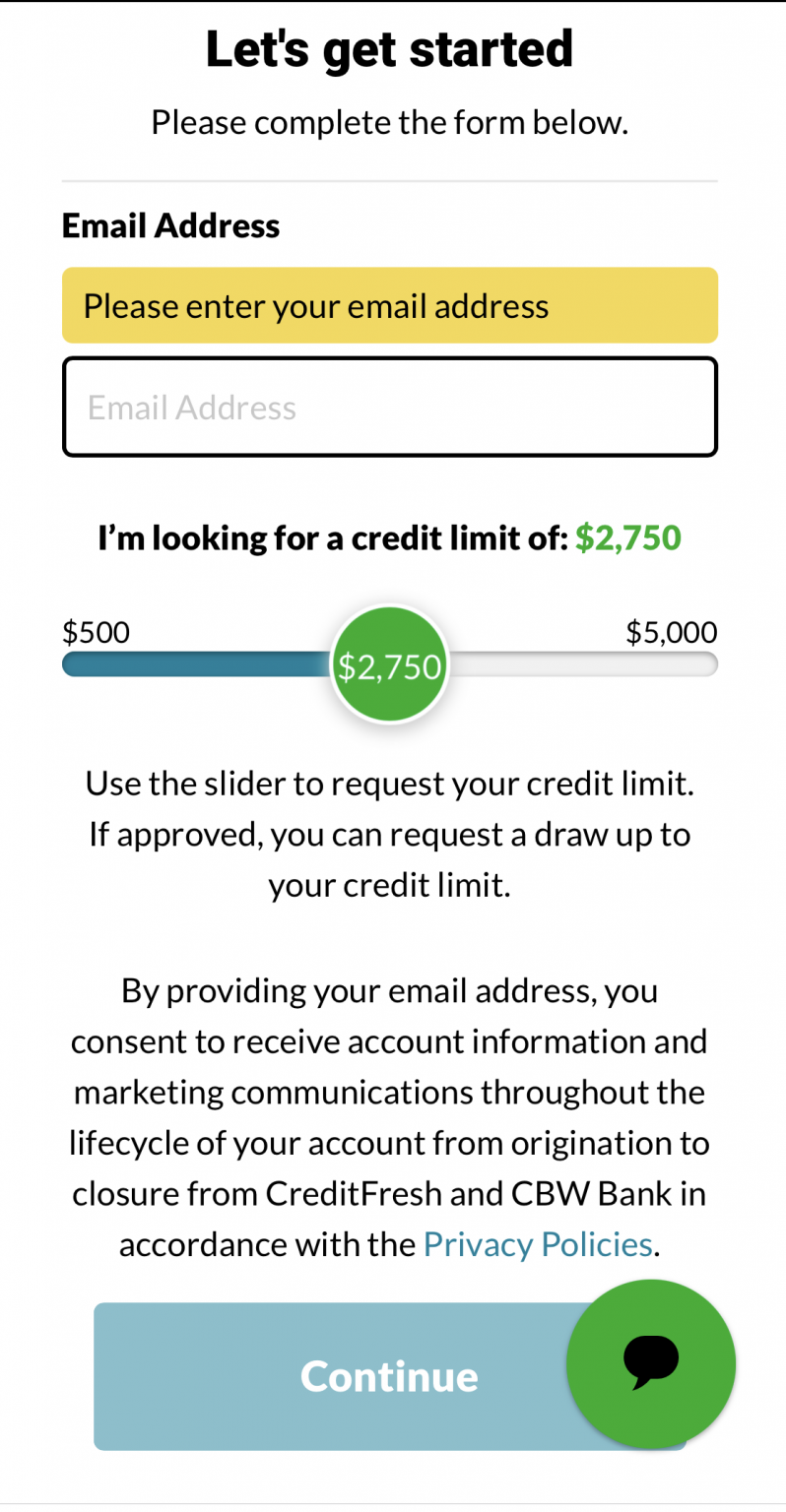
Task: Click the credit limit instruction text
Action: point(390,834)
